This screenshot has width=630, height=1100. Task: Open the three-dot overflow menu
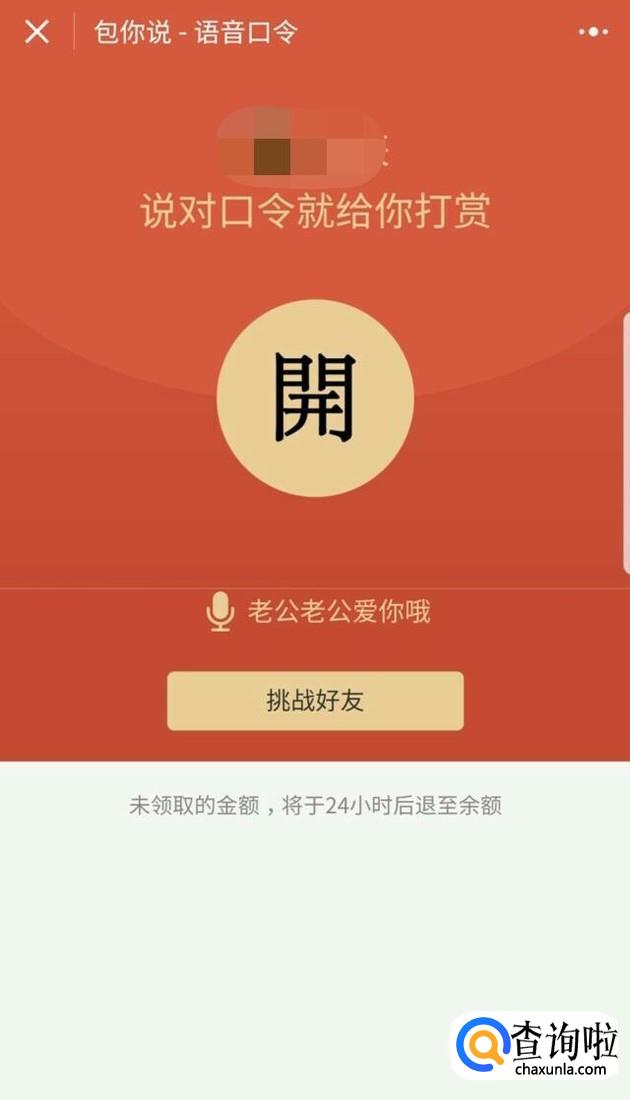(x=593, y=32)
